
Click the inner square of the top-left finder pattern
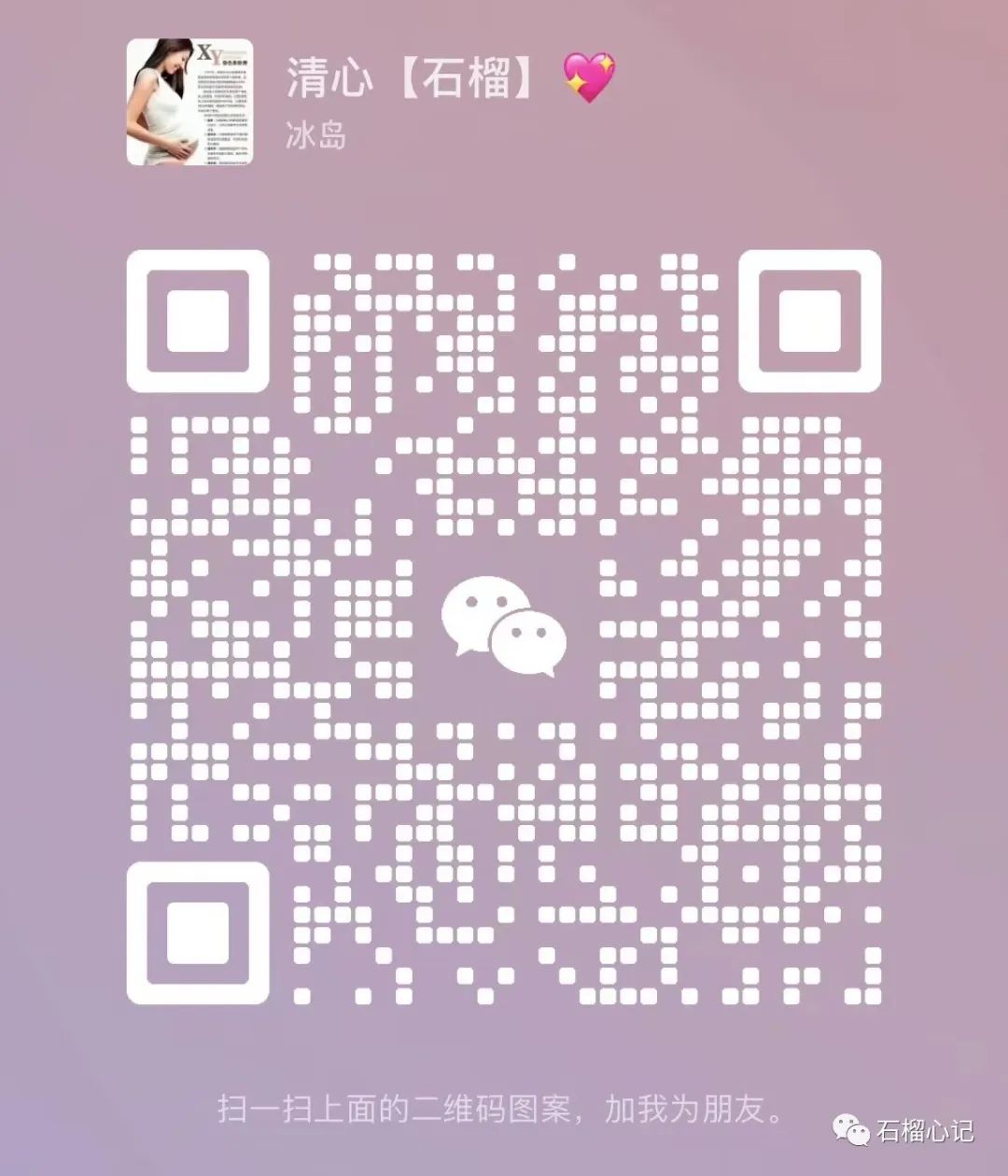point(198,320)
